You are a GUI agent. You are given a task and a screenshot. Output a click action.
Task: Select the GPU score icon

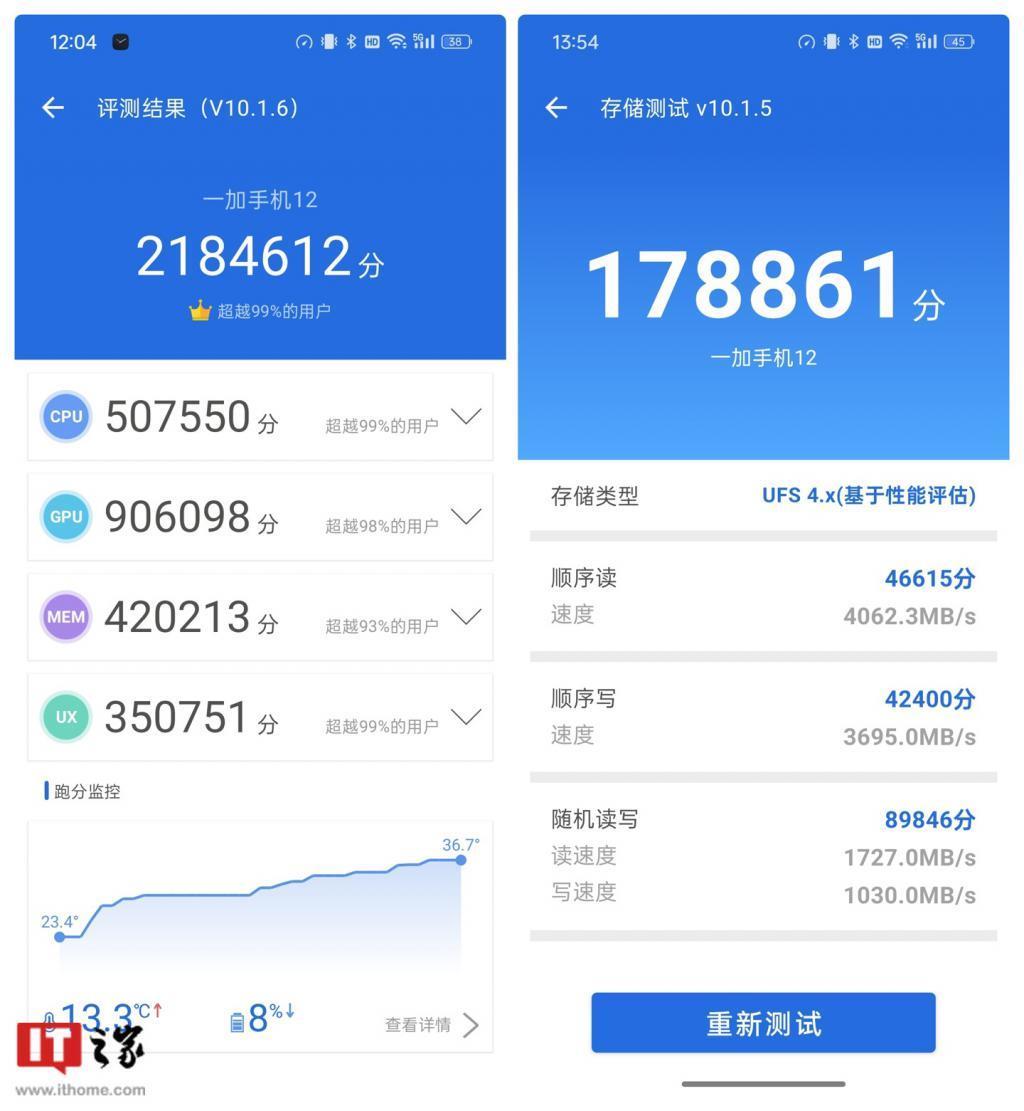66,517
